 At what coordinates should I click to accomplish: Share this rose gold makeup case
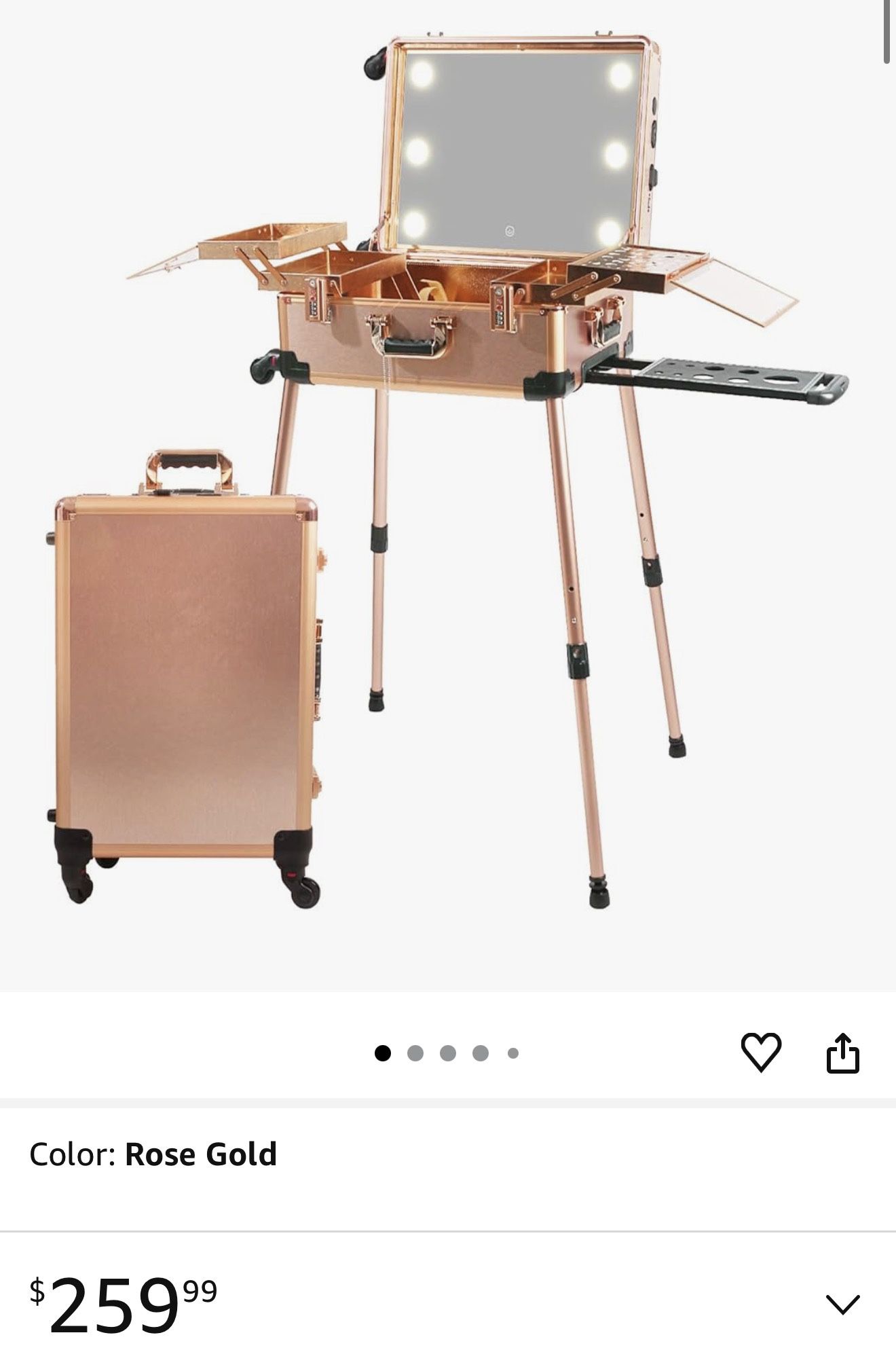point(843,1053)
